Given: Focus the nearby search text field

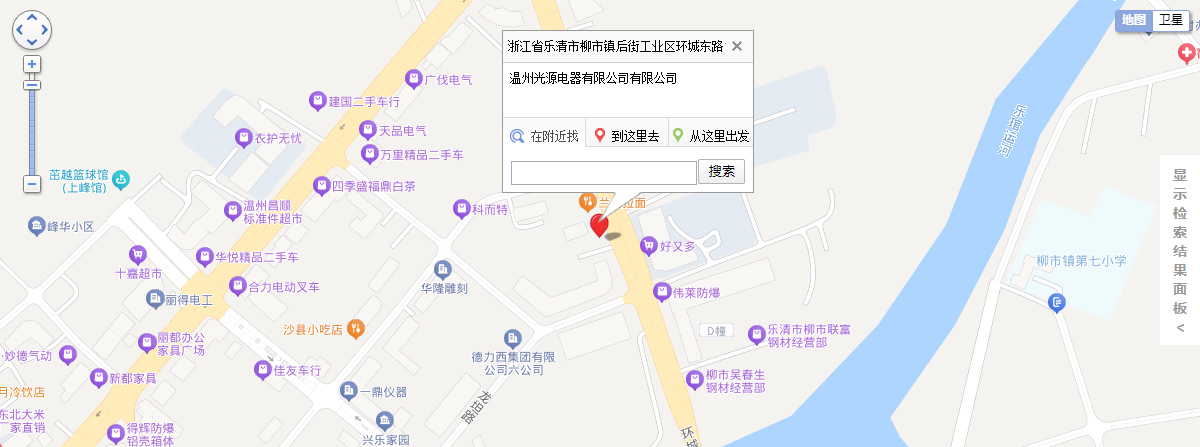Looking at the screenshot, I should click(x=603, y=172).
